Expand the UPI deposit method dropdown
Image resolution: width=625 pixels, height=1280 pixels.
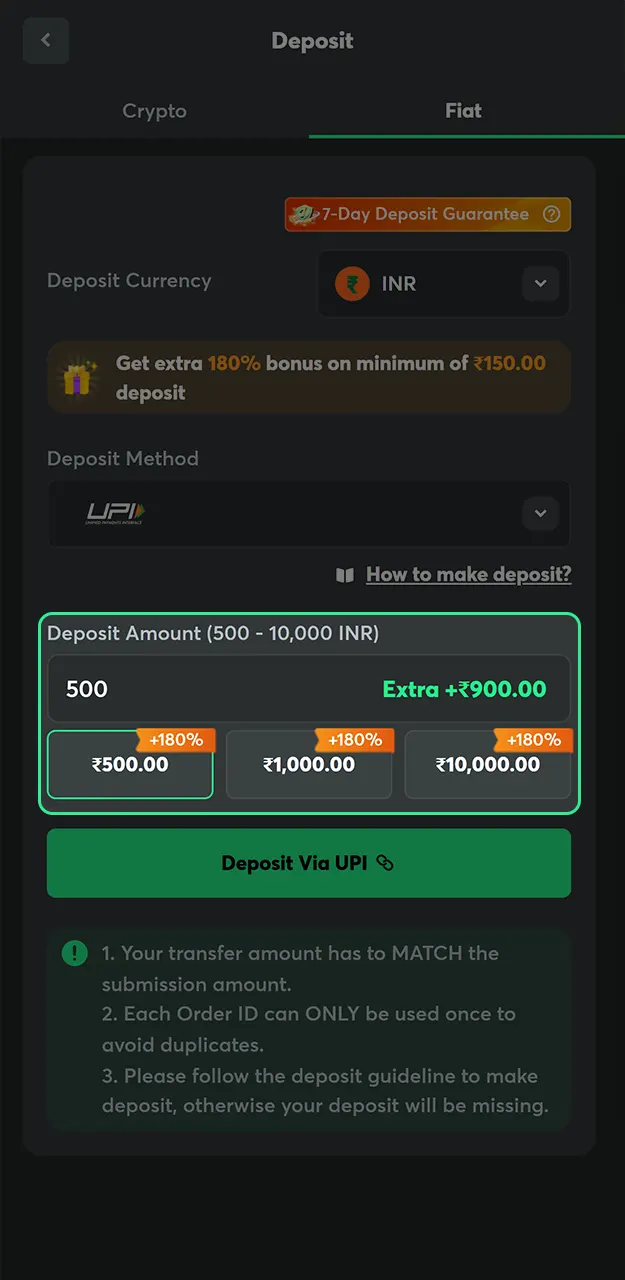click(540, 514)
